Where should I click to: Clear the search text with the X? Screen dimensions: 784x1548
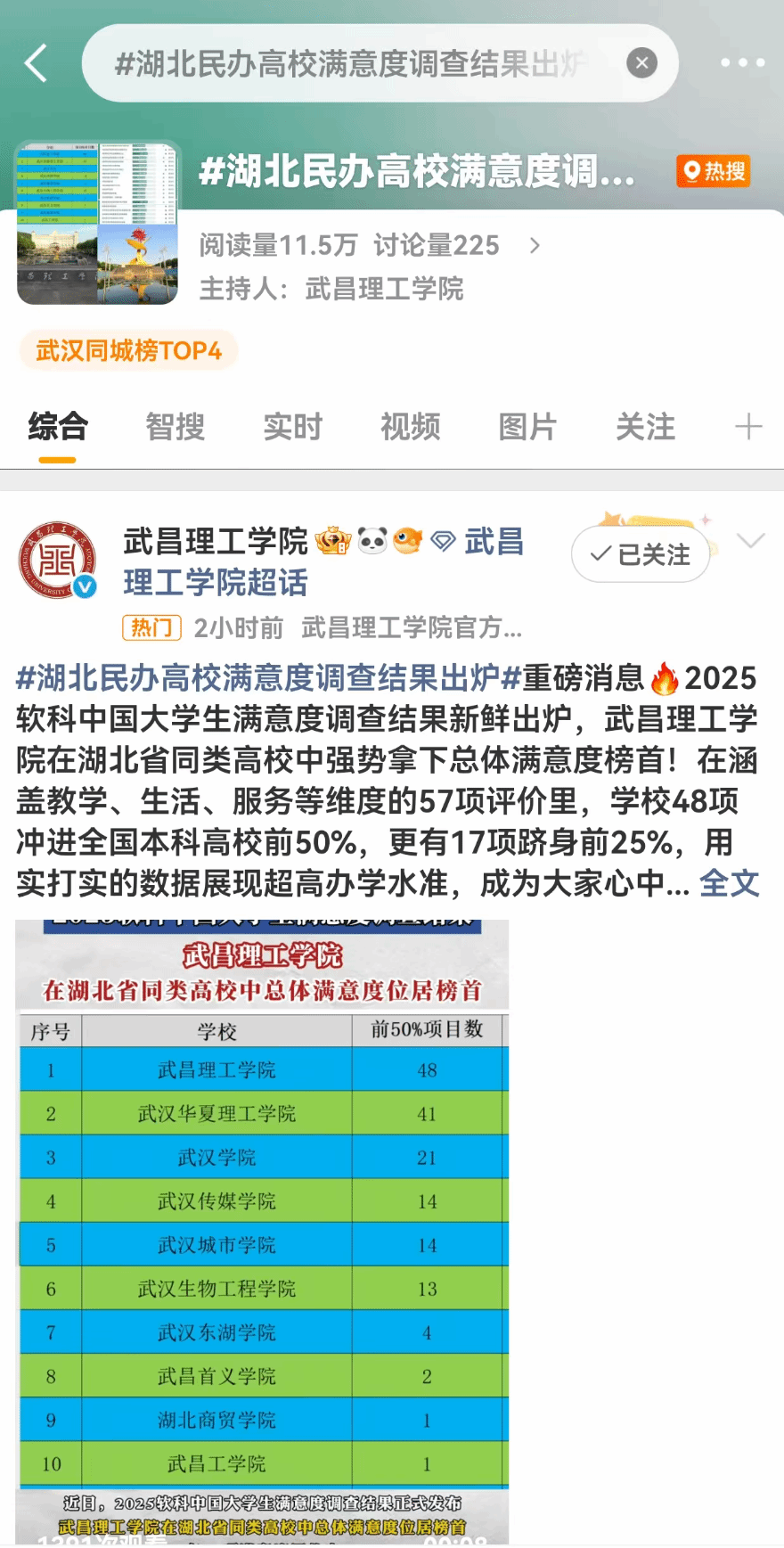[x=641, y=63]
